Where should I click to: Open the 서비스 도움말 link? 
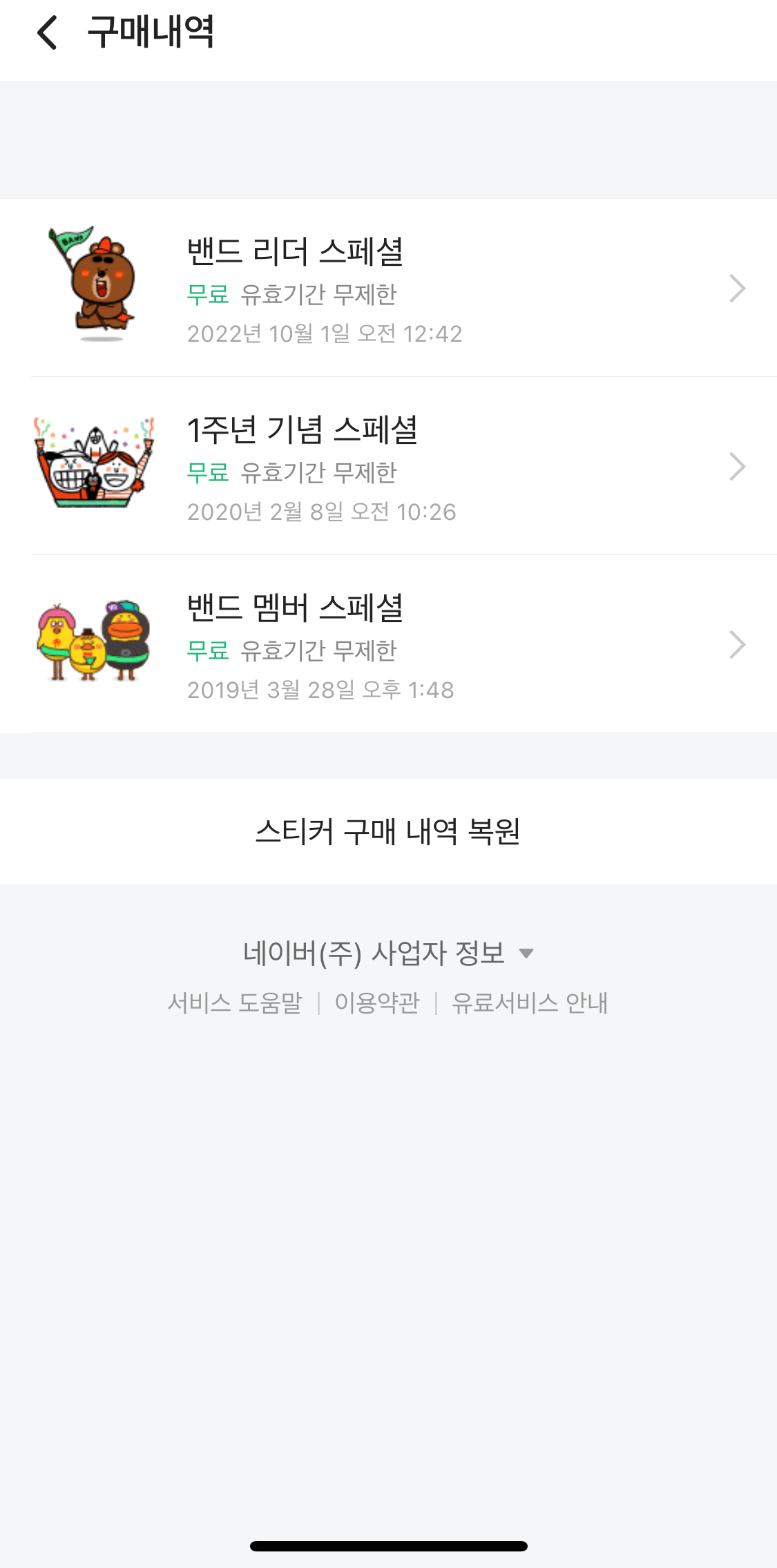[238, 1003]
